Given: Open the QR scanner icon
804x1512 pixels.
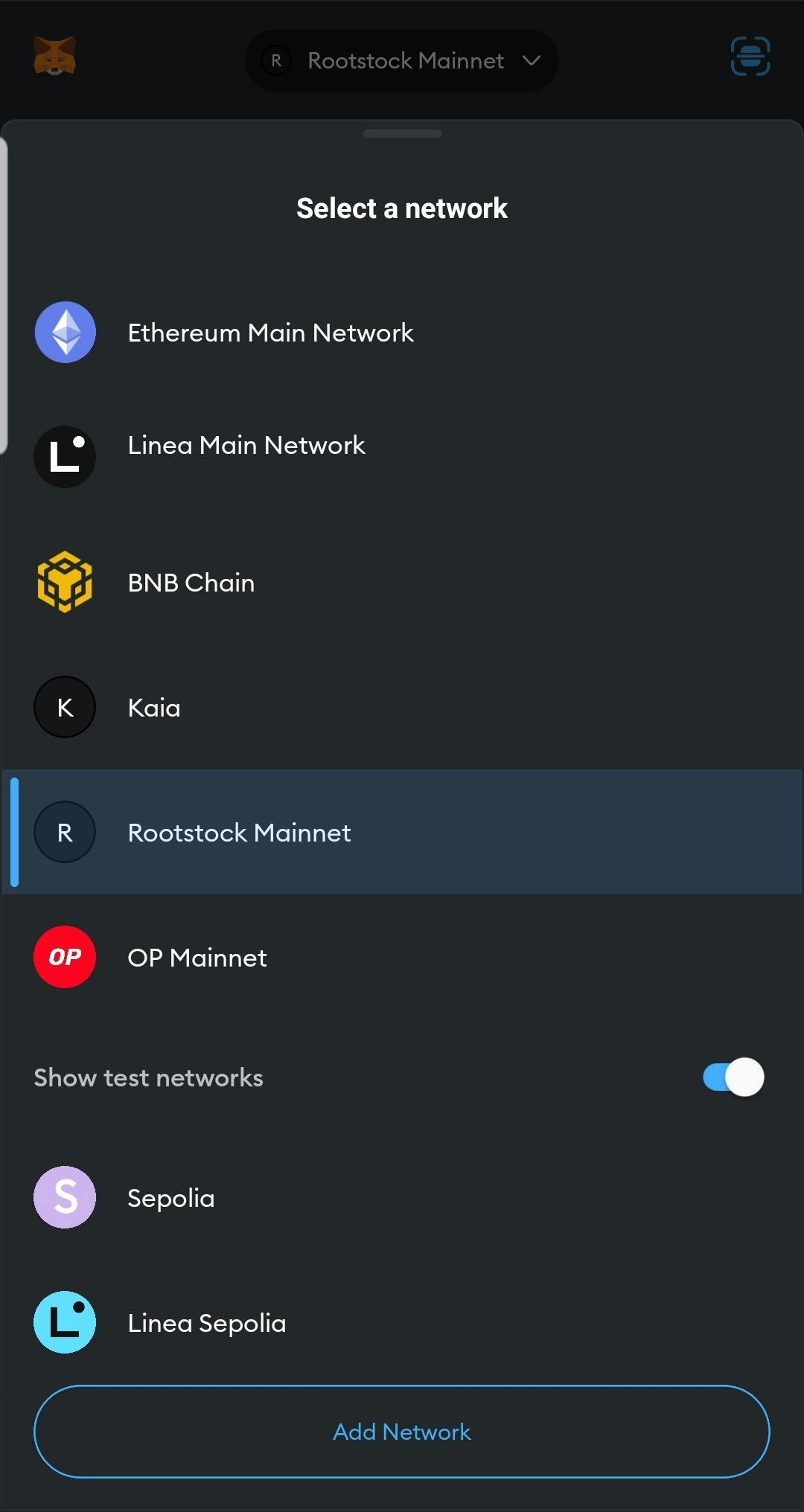Looking at the screenshot, I should point(750,57).
